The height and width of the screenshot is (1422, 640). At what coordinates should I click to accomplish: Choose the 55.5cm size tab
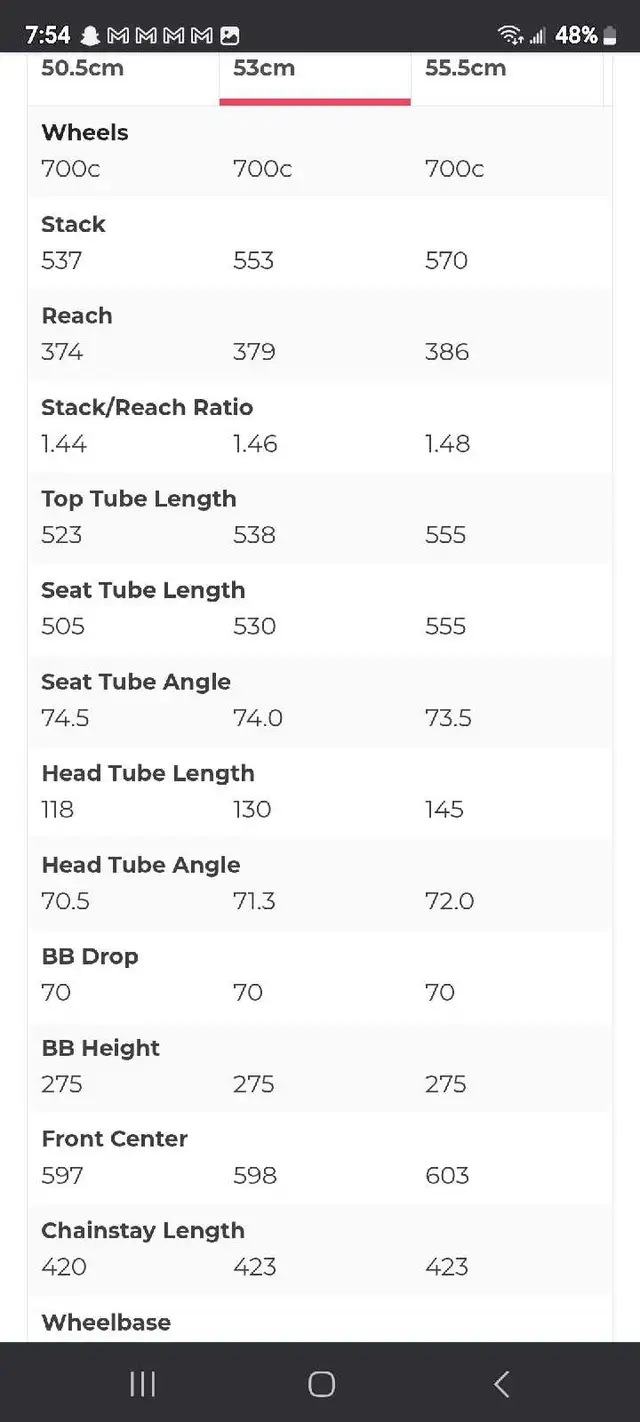(507, 77)
